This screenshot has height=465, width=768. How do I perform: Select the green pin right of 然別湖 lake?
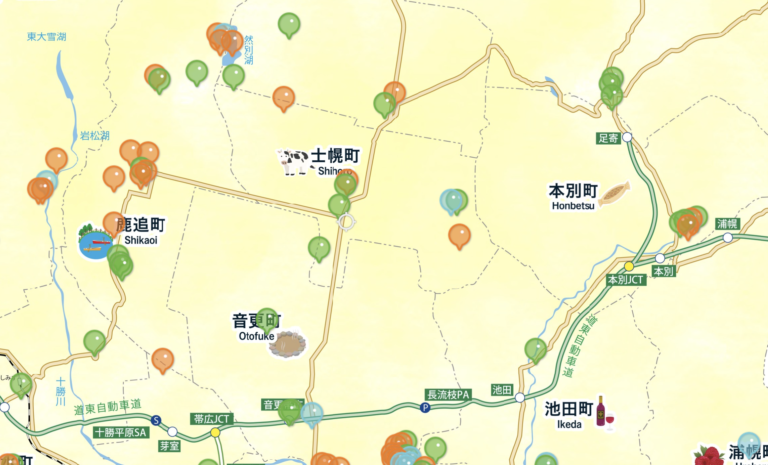coord(289,24)
